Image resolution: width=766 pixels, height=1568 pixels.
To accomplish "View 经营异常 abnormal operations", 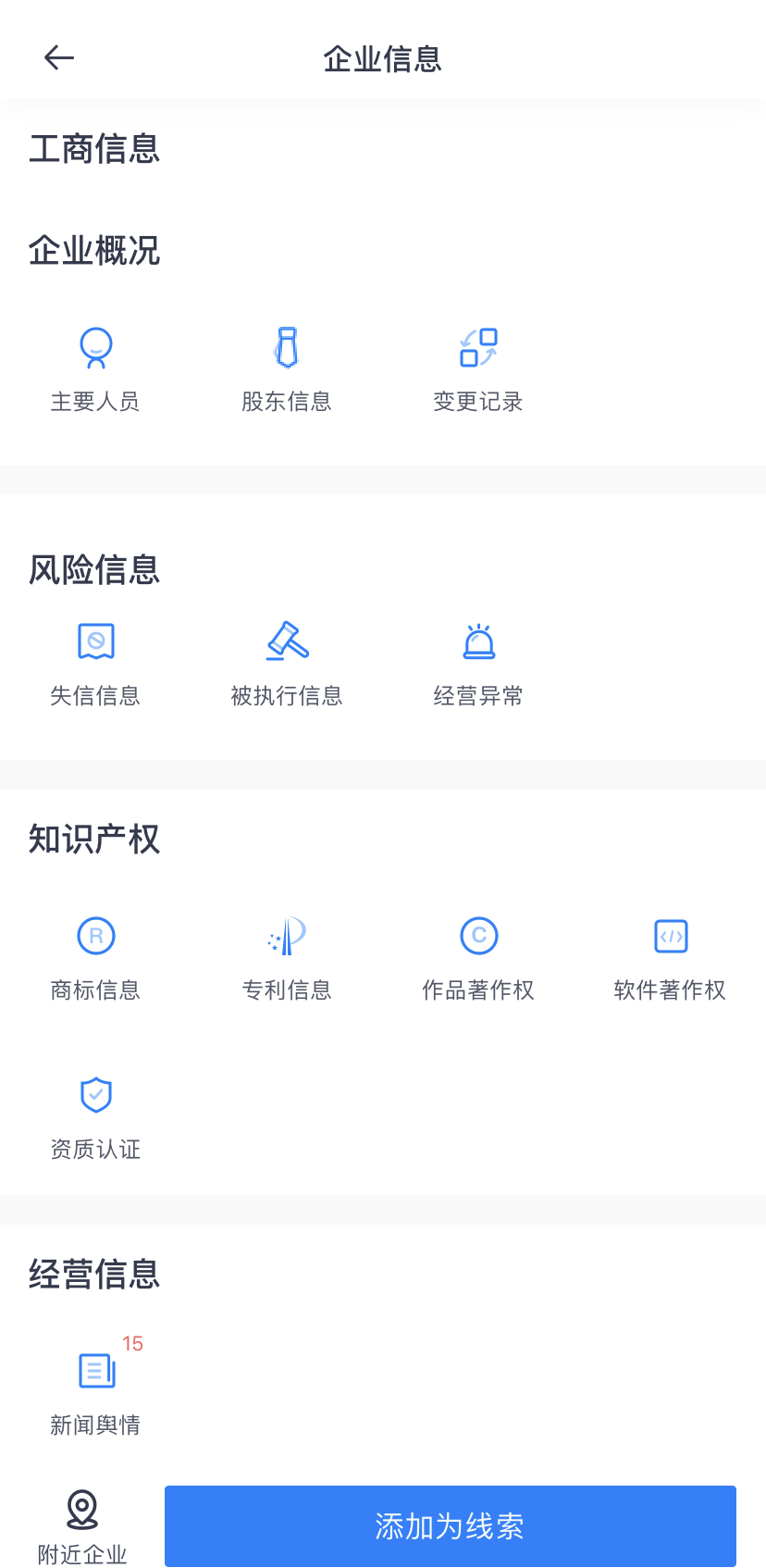I will [x=478, y=662].
